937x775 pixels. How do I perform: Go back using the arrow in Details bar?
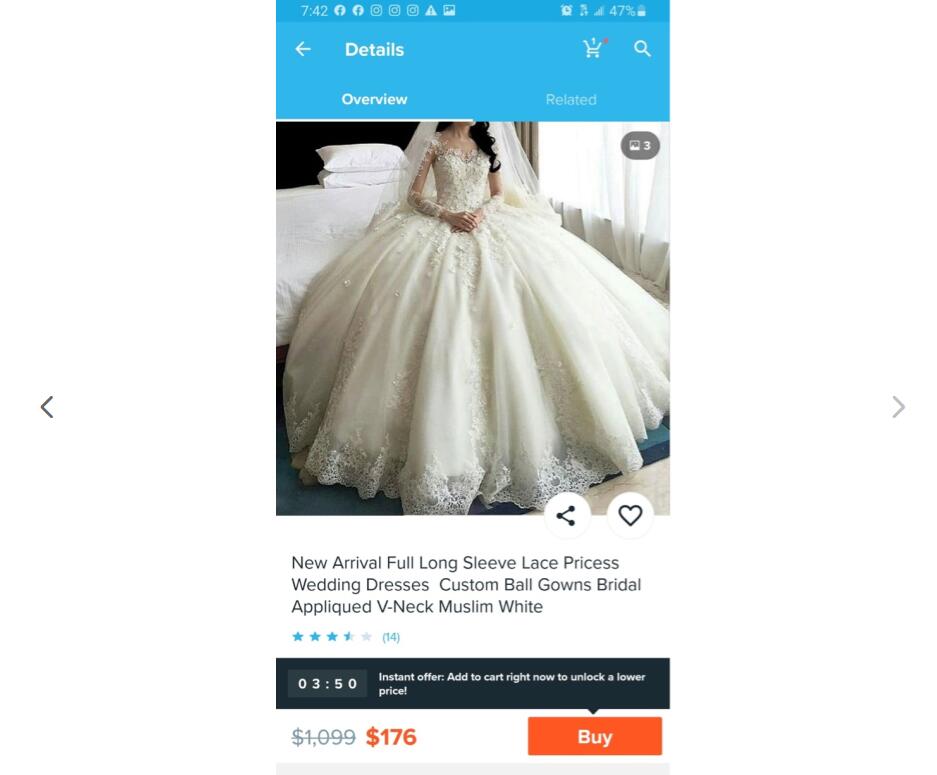(303, 49)
